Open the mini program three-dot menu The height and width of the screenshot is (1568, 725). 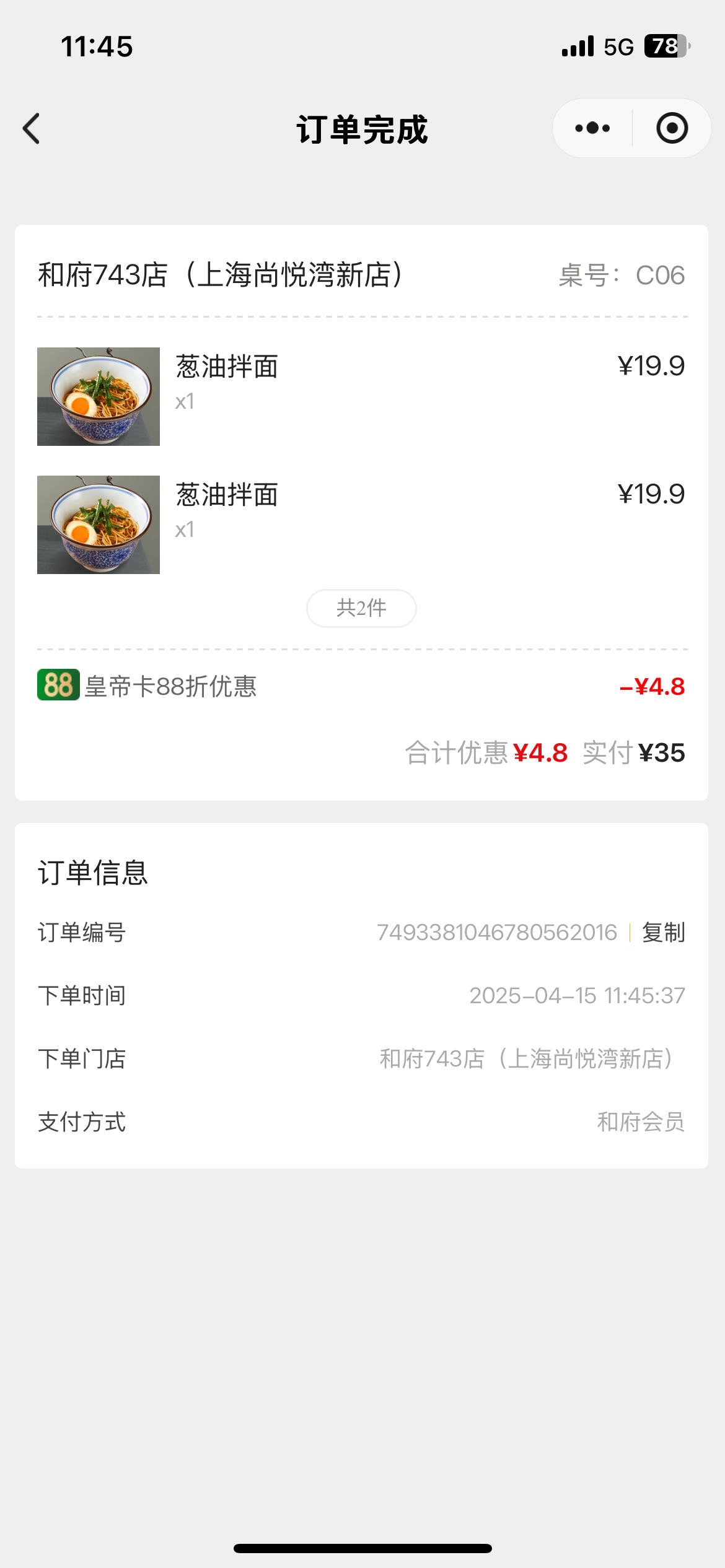[x=592, y=128]
